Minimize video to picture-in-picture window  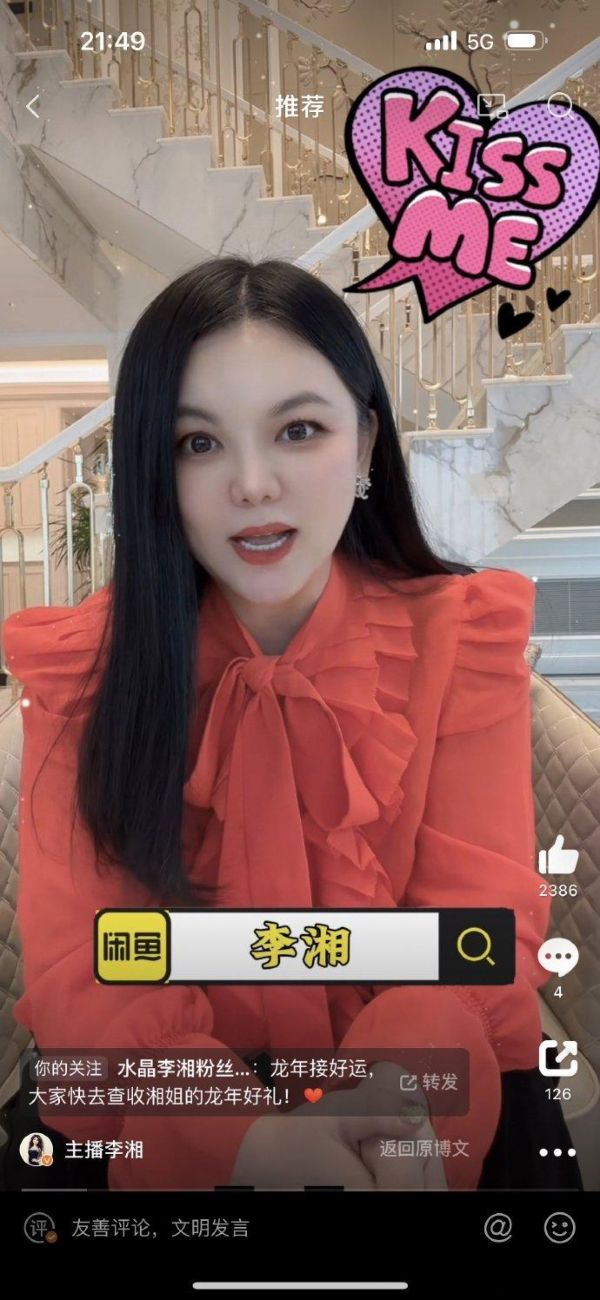[492, 106]
